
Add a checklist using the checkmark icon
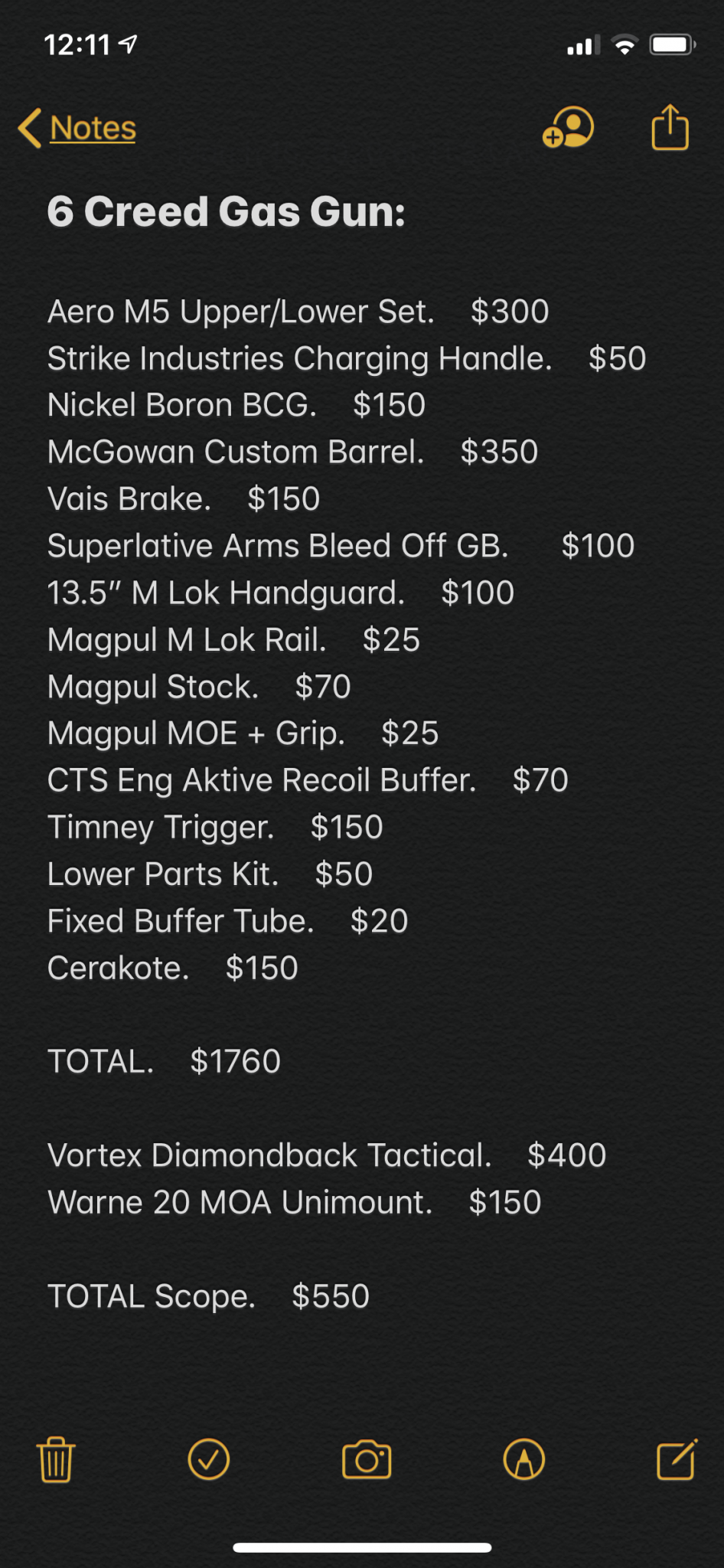coord(208,1459)
